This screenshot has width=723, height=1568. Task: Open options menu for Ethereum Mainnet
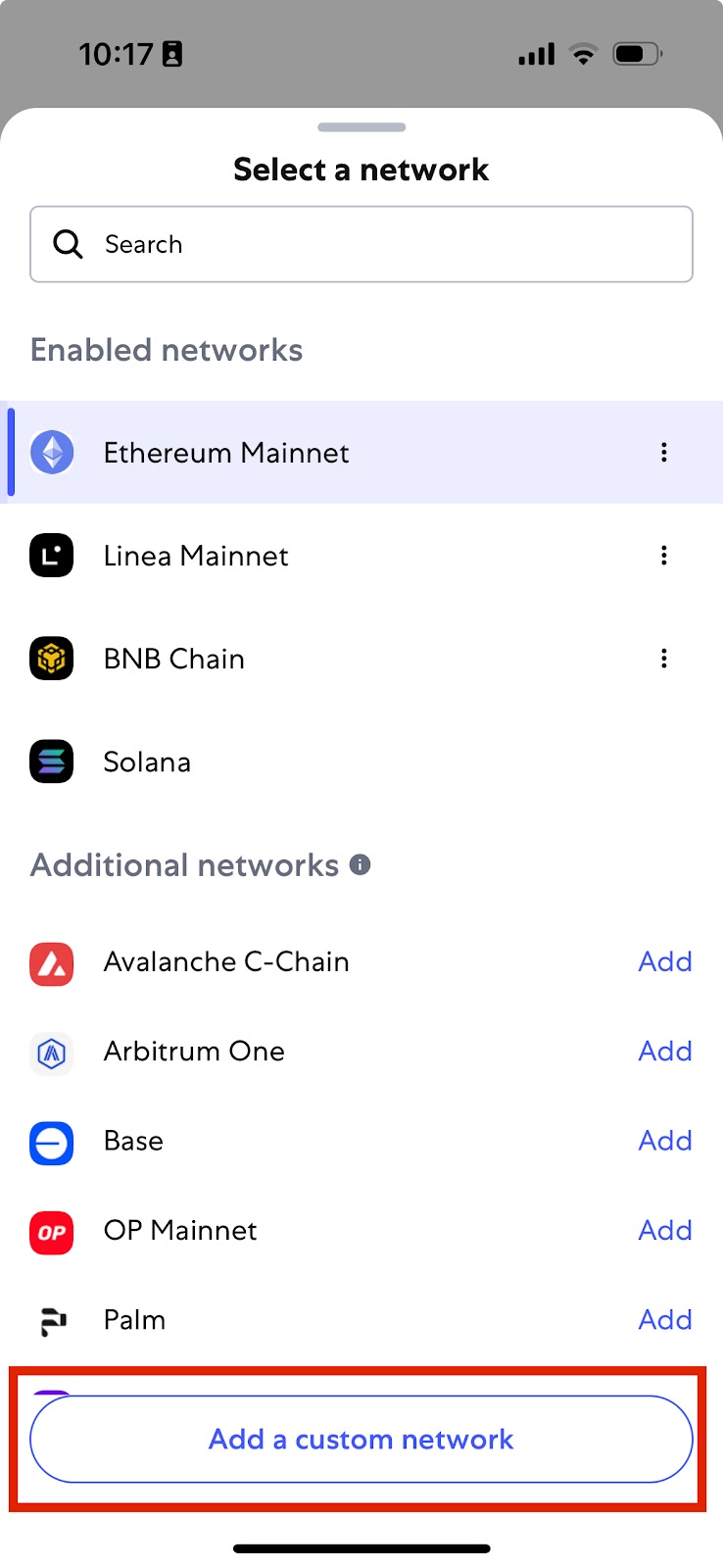click(x=664, y=453)
